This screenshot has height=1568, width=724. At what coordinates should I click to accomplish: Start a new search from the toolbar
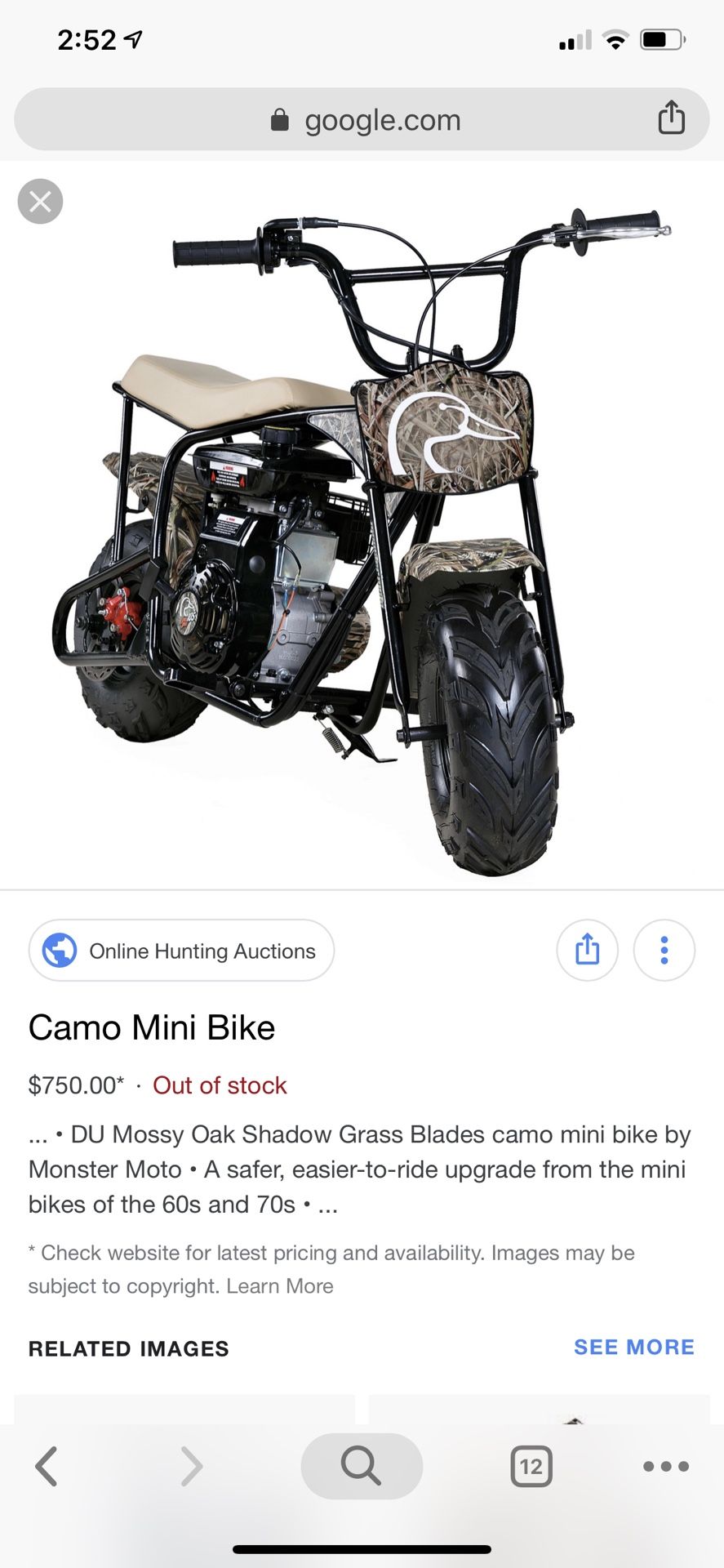[x=362, y=1466]
